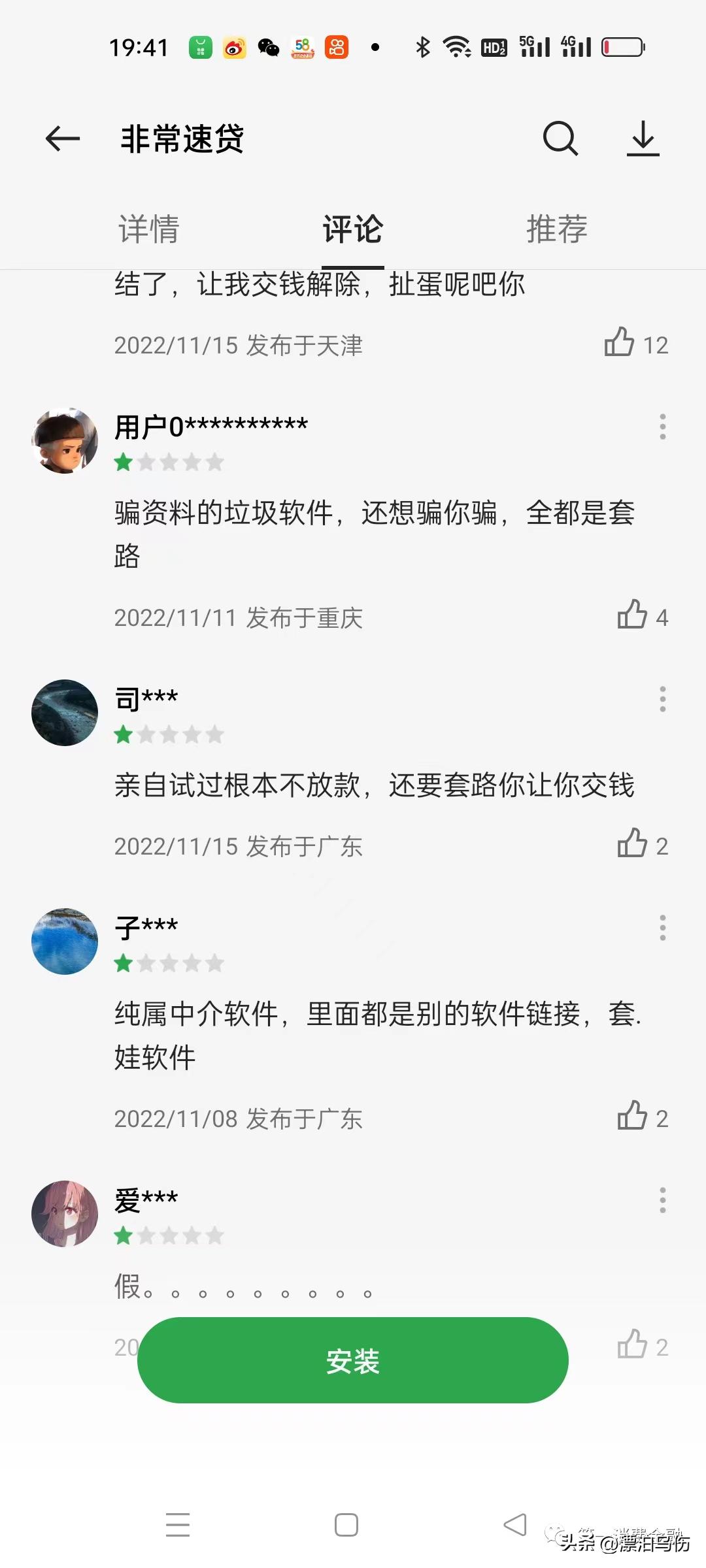Screen dimensions: 706x1568
Task: Open the download manager icon
Action: [644, 139]
